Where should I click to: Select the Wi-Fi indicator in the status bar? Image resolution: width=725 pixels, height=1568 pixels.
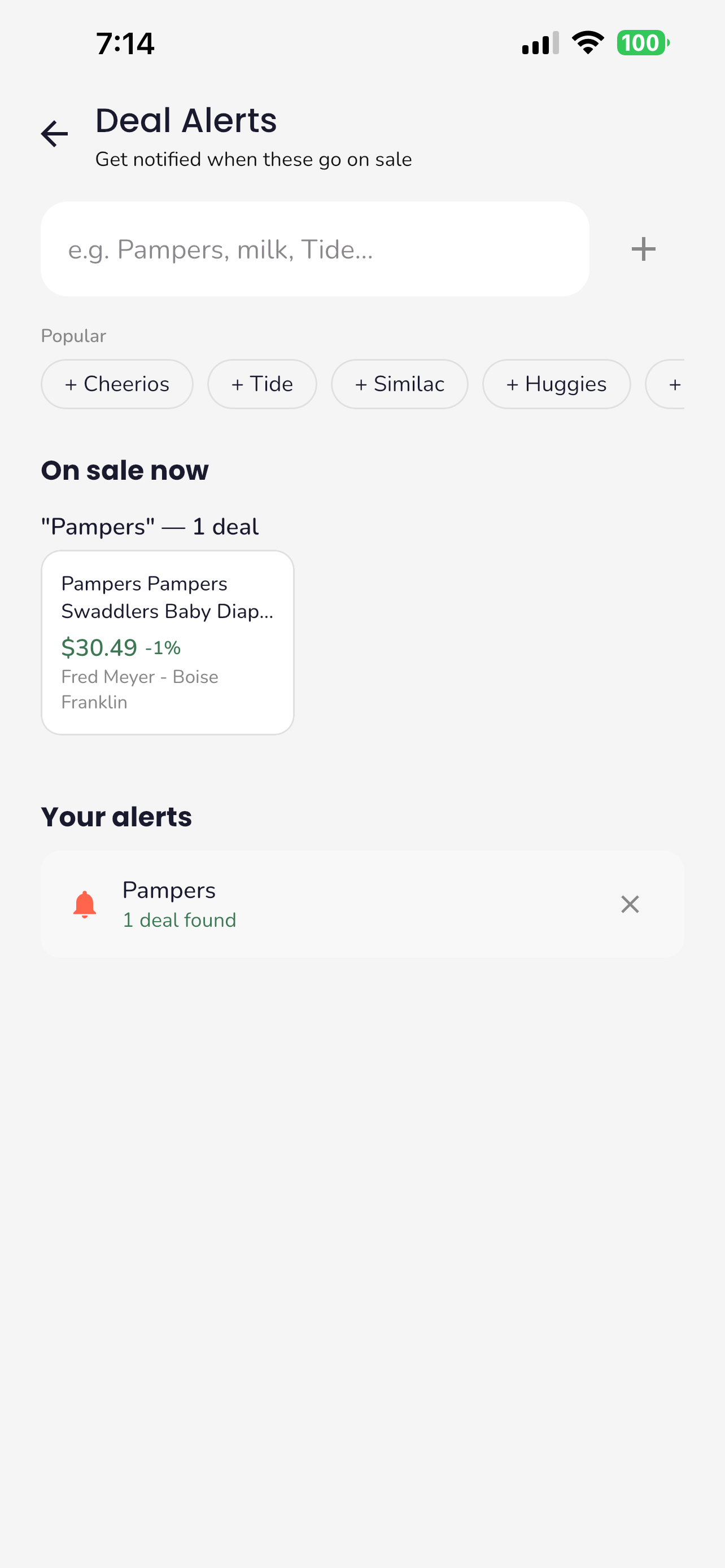(586, 41)
